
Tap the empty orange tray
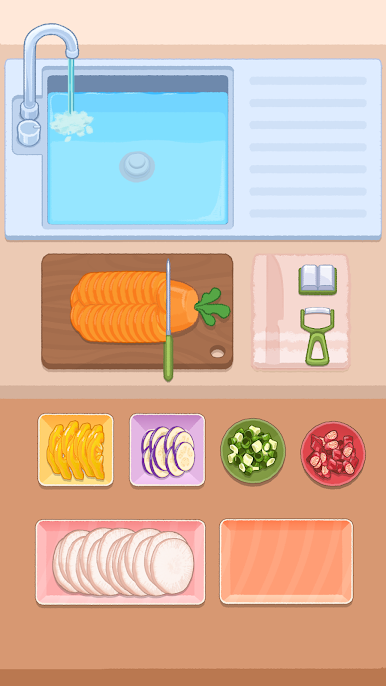click(x=286, y=562)
